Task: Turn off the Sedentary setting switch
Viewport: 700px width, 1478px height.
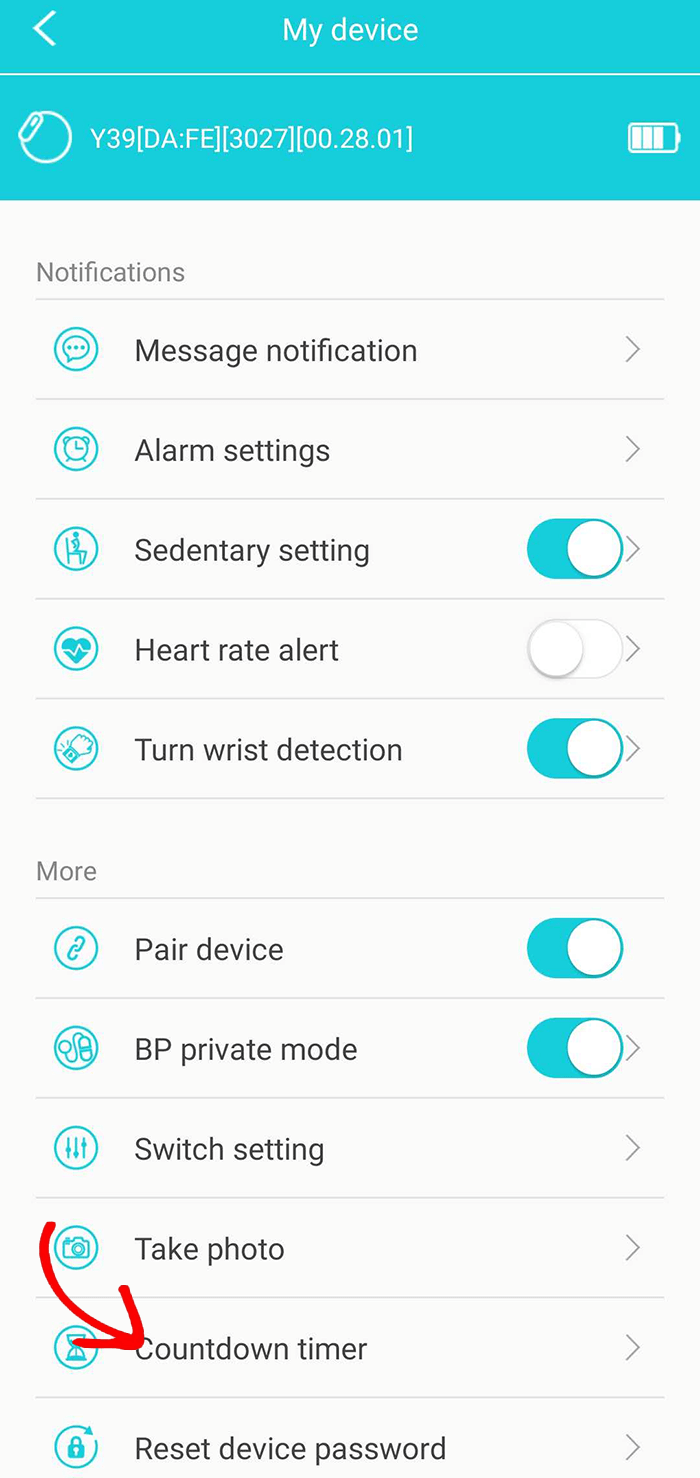Action: (575, 549)
